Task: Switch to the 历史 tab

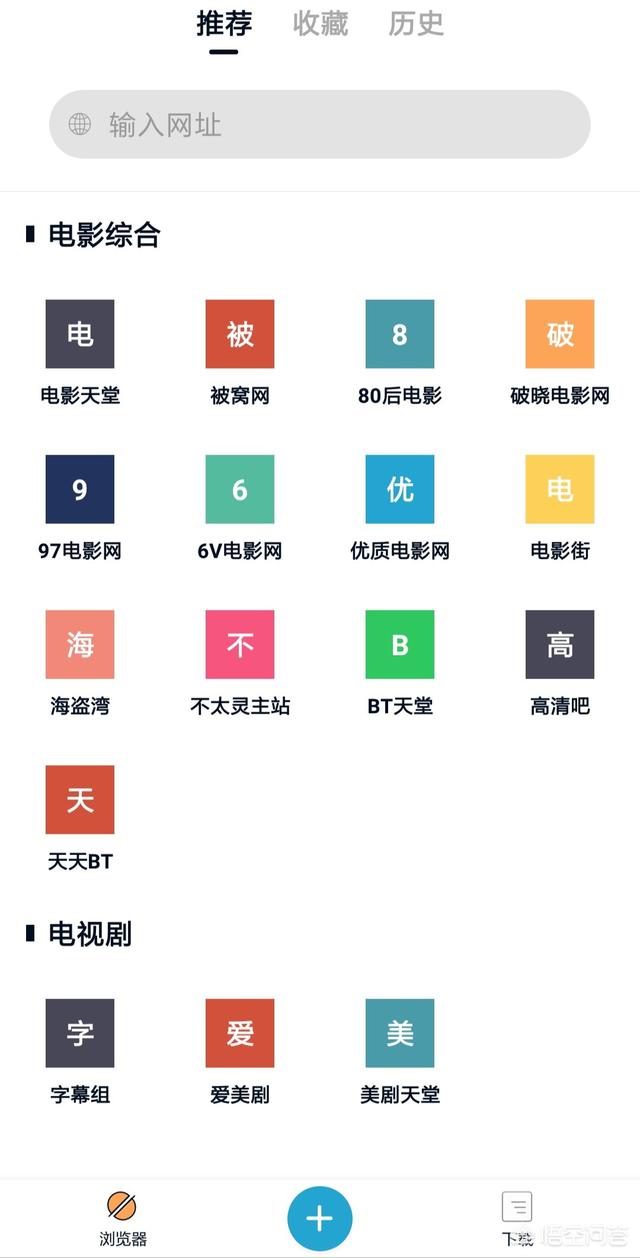Action: tap(416, 24)
